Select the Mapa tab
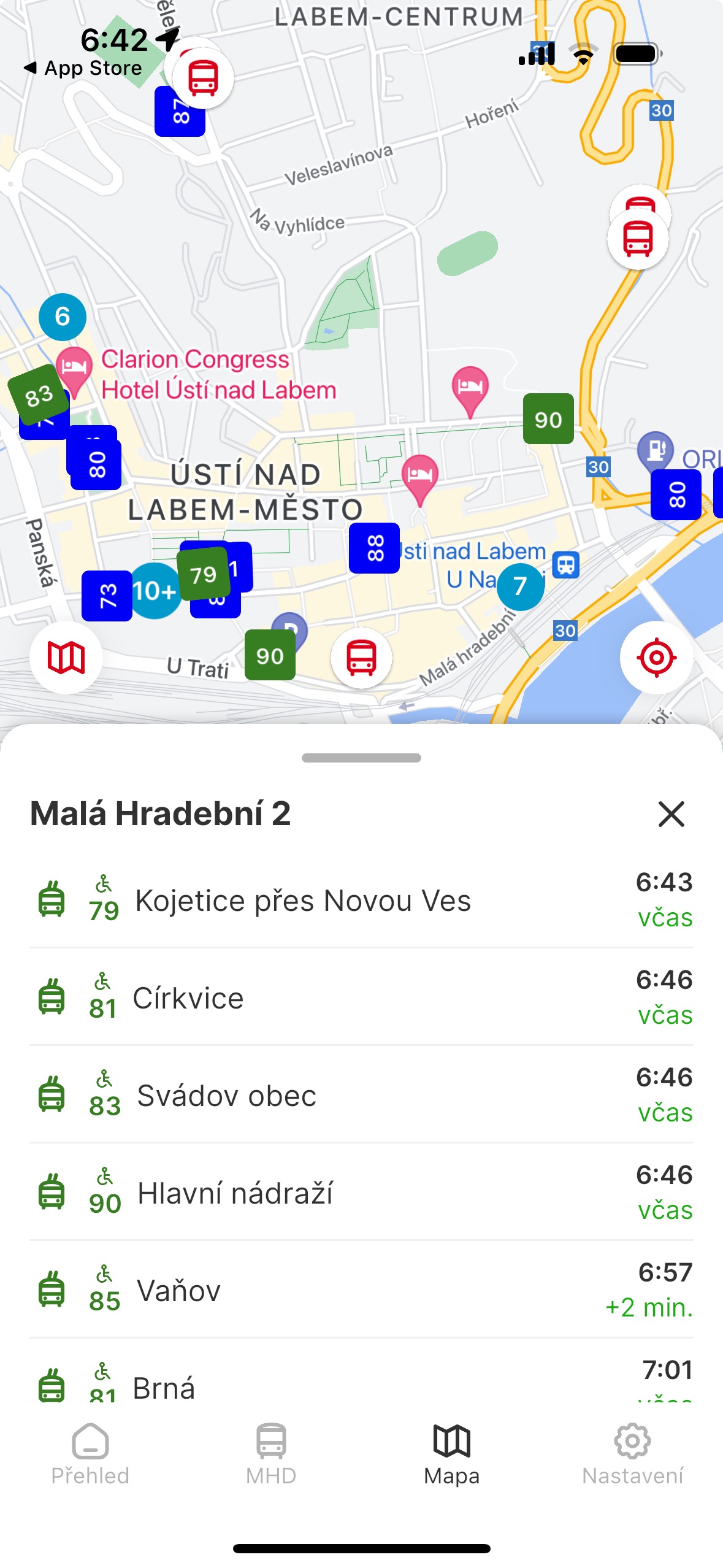Image resolution: width=723 pixels, height=1568 pixels. point(452,1455)
